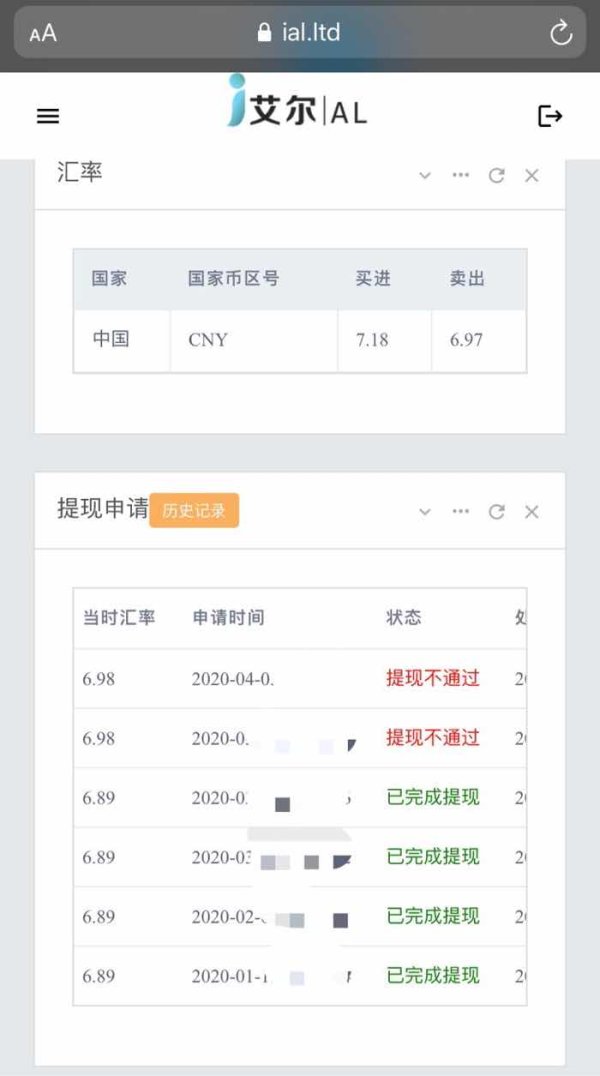Open the AA text size options
The height and width of the screenshot is (1076, 600).
43,33
